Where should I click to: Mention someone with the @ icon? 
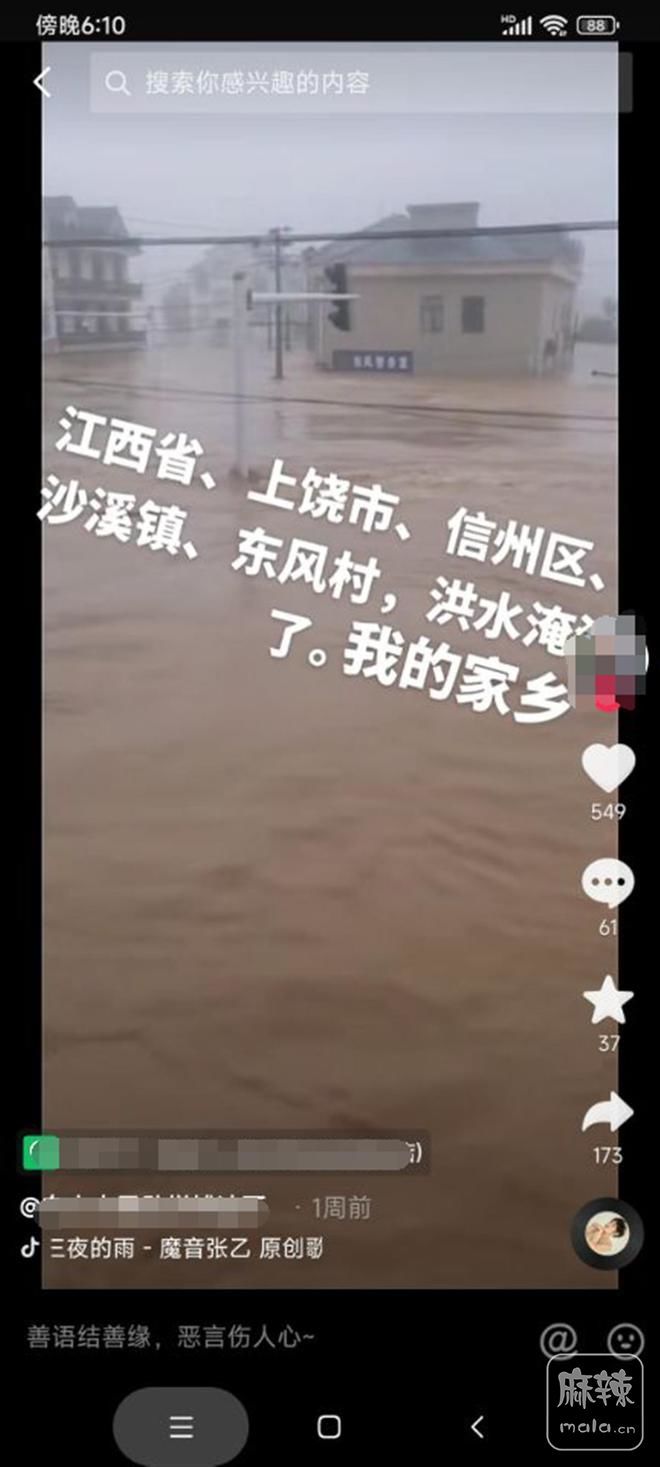coord(559,1340)
